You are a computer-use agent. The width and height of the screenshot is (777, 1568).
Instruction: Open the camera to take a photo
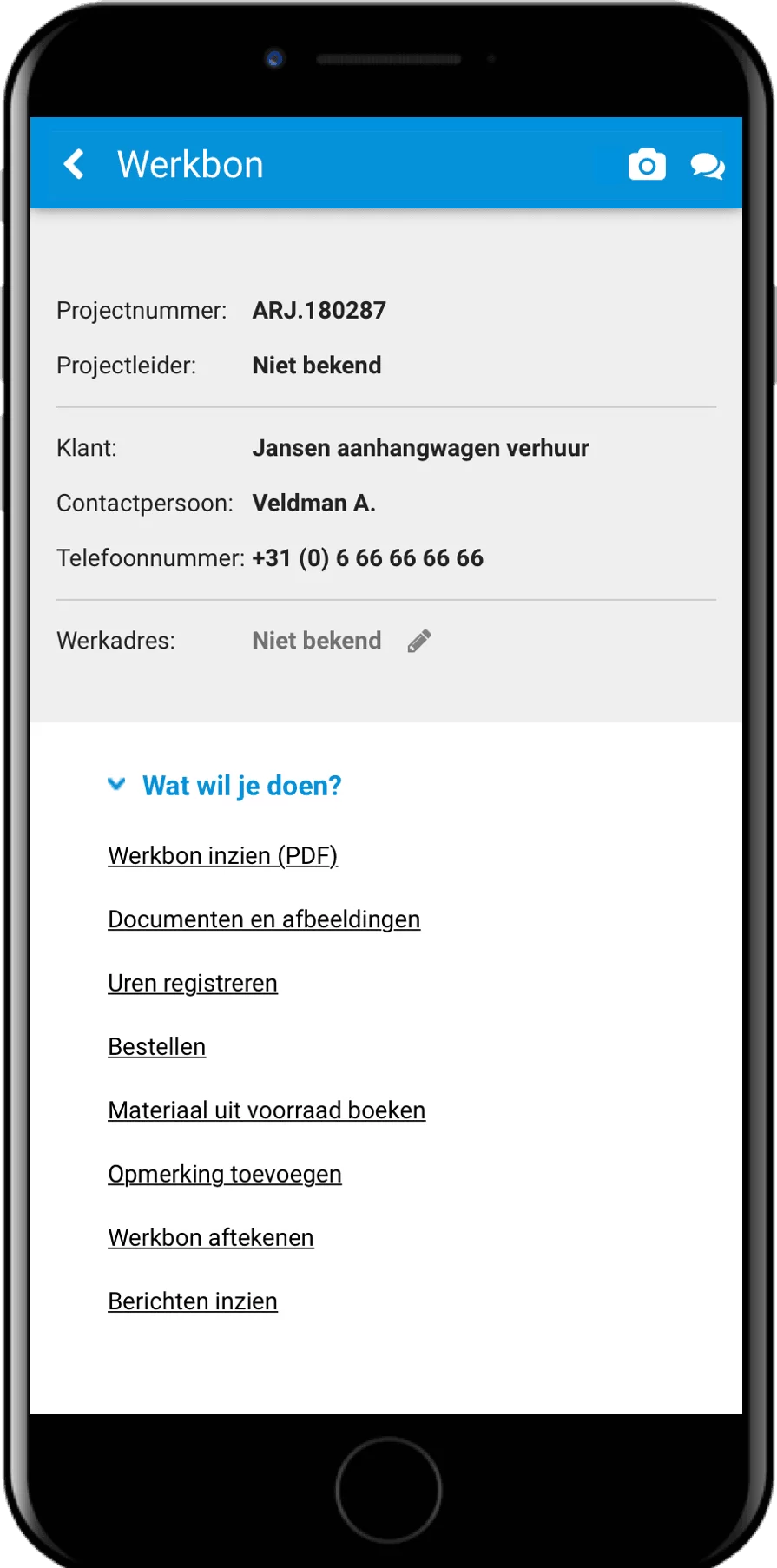tap(647, 164)
